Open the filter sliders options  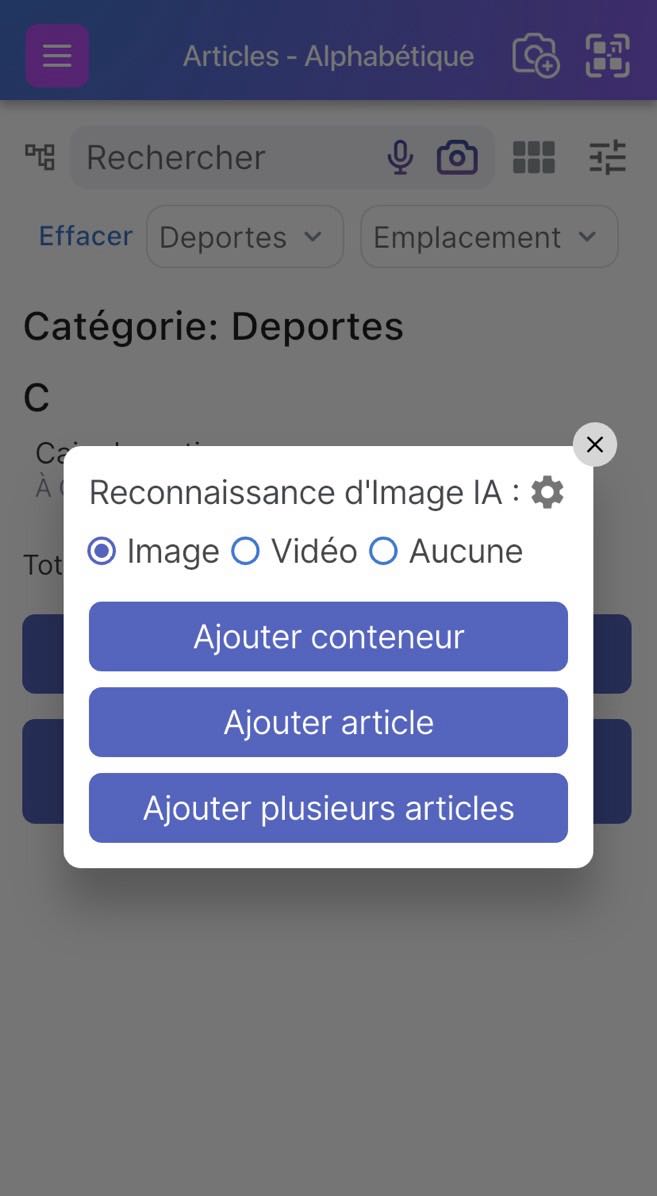point(607,157)
